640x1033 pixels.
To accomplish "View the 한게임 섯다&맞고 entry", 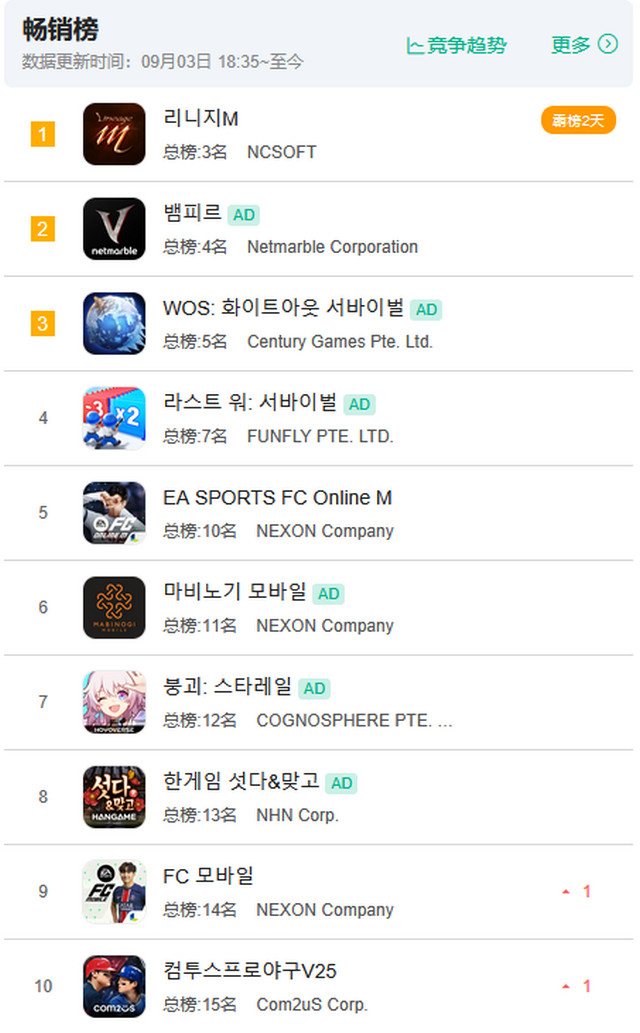I will pos(241,781).
